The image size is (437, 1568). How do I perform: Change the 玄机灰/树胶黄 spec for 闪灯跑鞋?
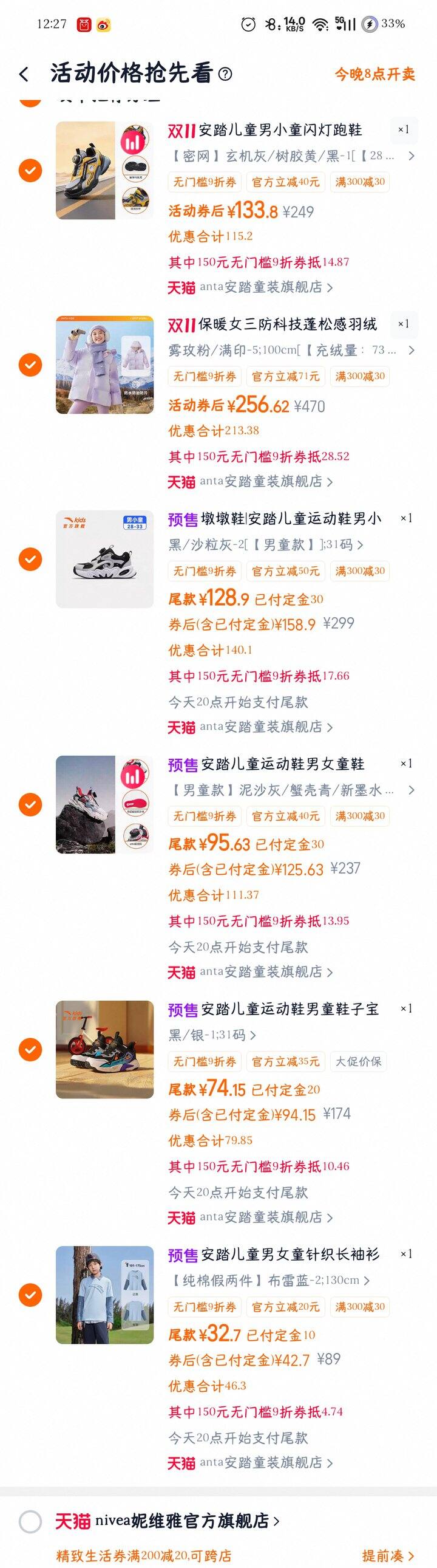tap(292, 156)
